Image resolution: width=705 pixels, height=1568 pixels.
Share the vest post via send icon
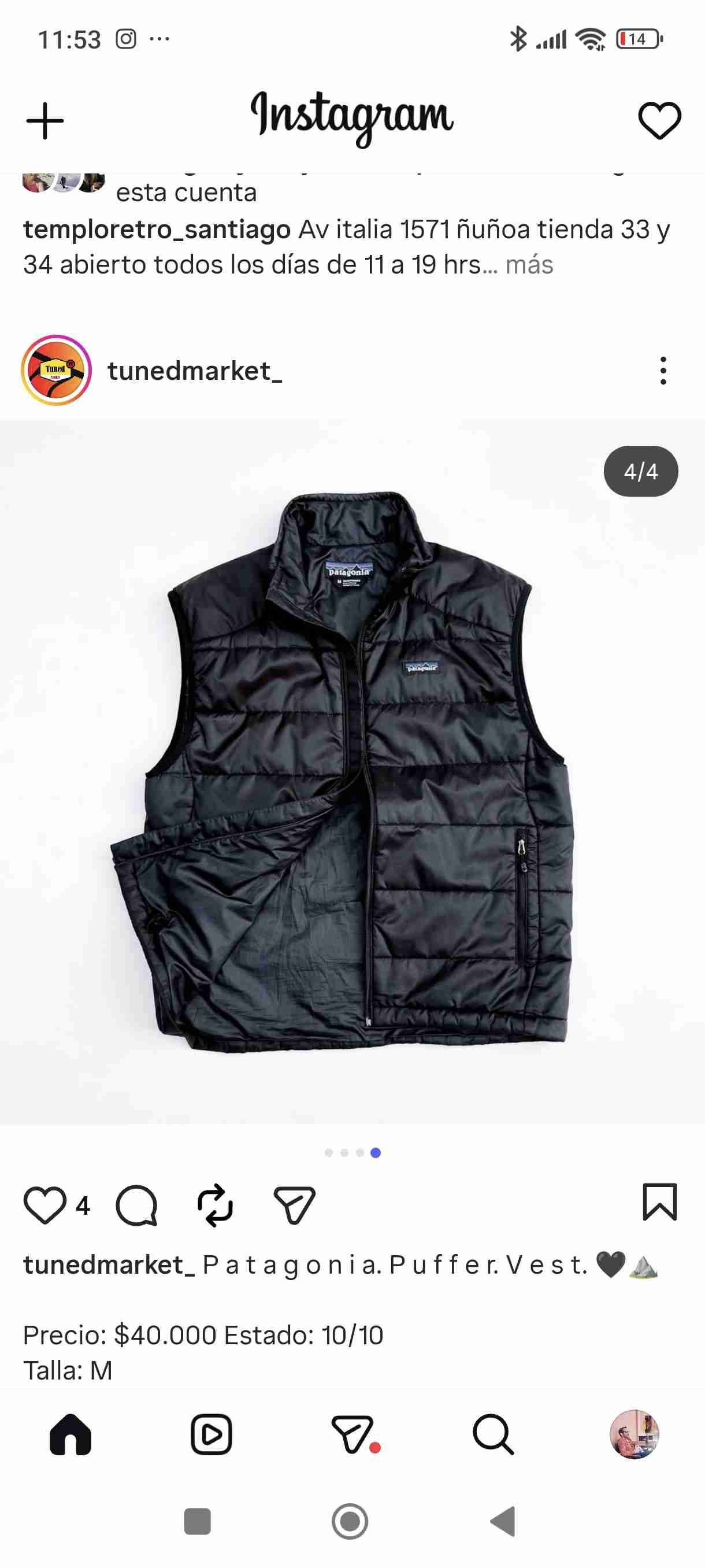[x=294, y=1204]
